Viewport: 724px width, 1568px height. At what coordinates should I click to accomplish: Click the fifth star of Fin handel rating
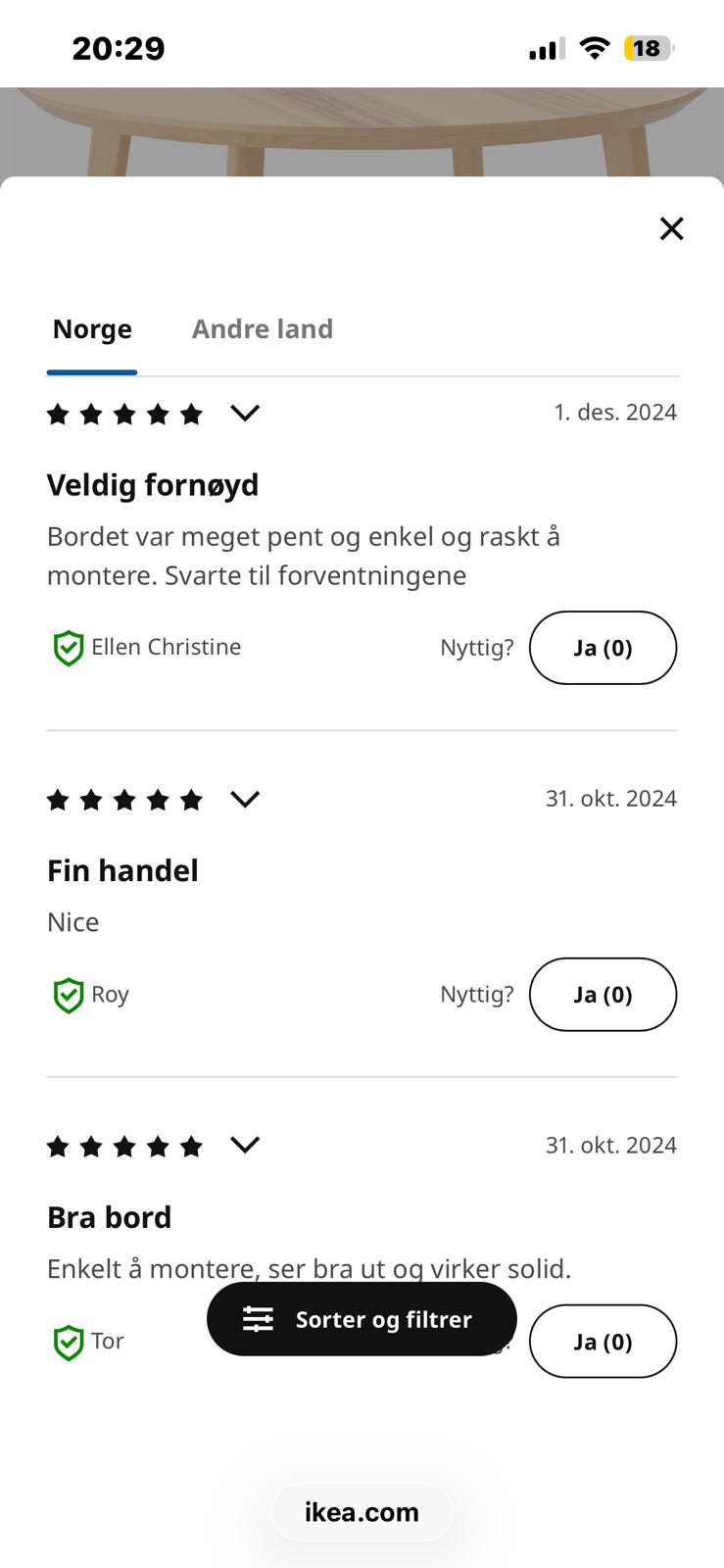coord(192,800)
